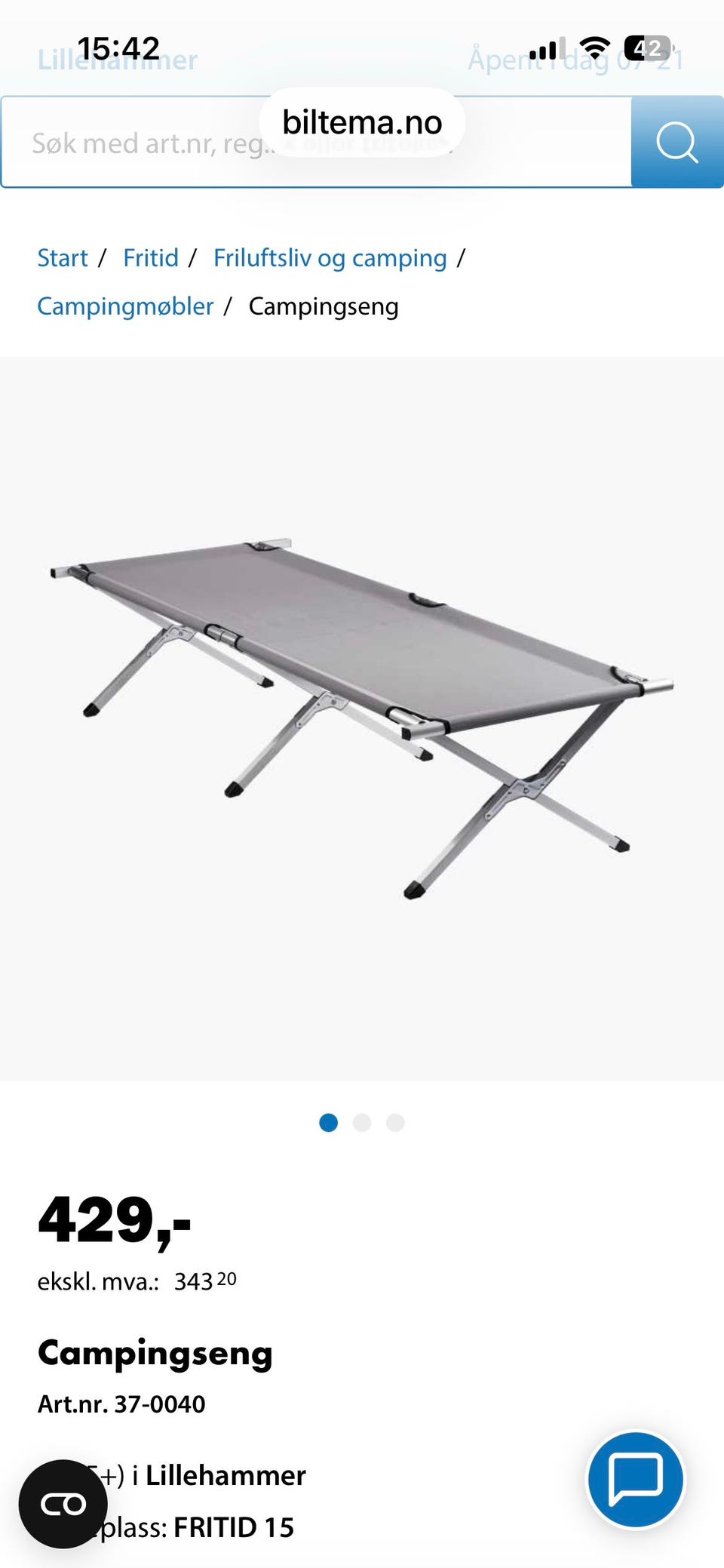The width and height of the screenshot is (724, 1568).
Task: Open the live chat bubble
Action: [x=636, y=1480]
